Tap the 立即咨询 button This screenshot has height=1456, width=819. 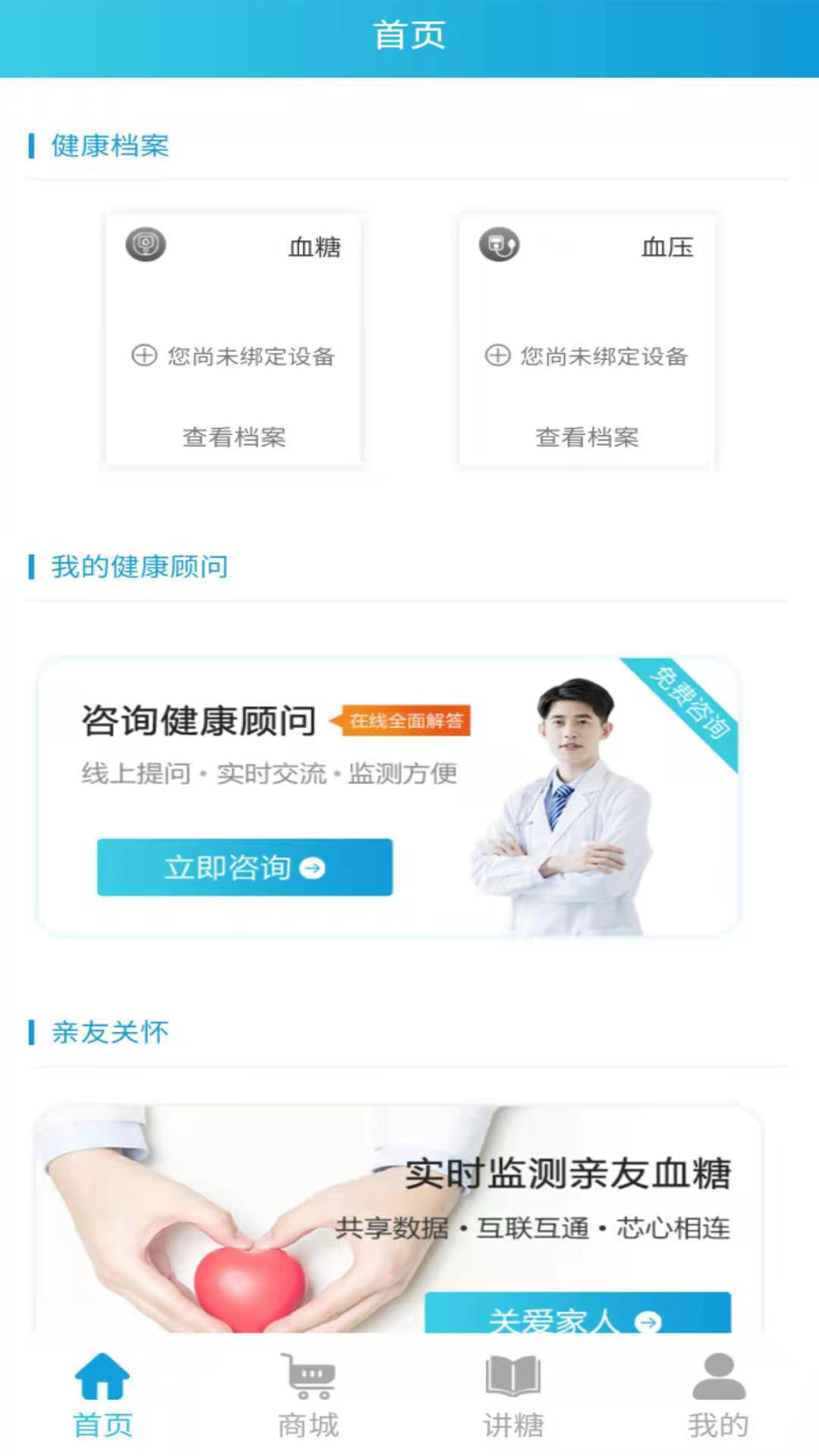[x=244, y=867]
